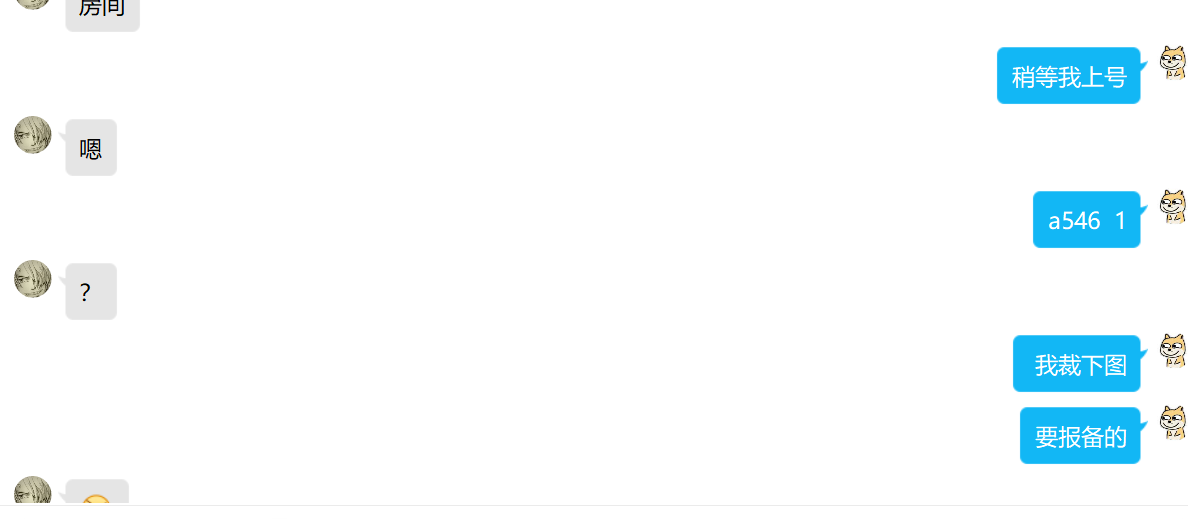Tap the avatar next to the "?" message
Viewport: 1188px width, 519px height.
[x=32, y=279]
